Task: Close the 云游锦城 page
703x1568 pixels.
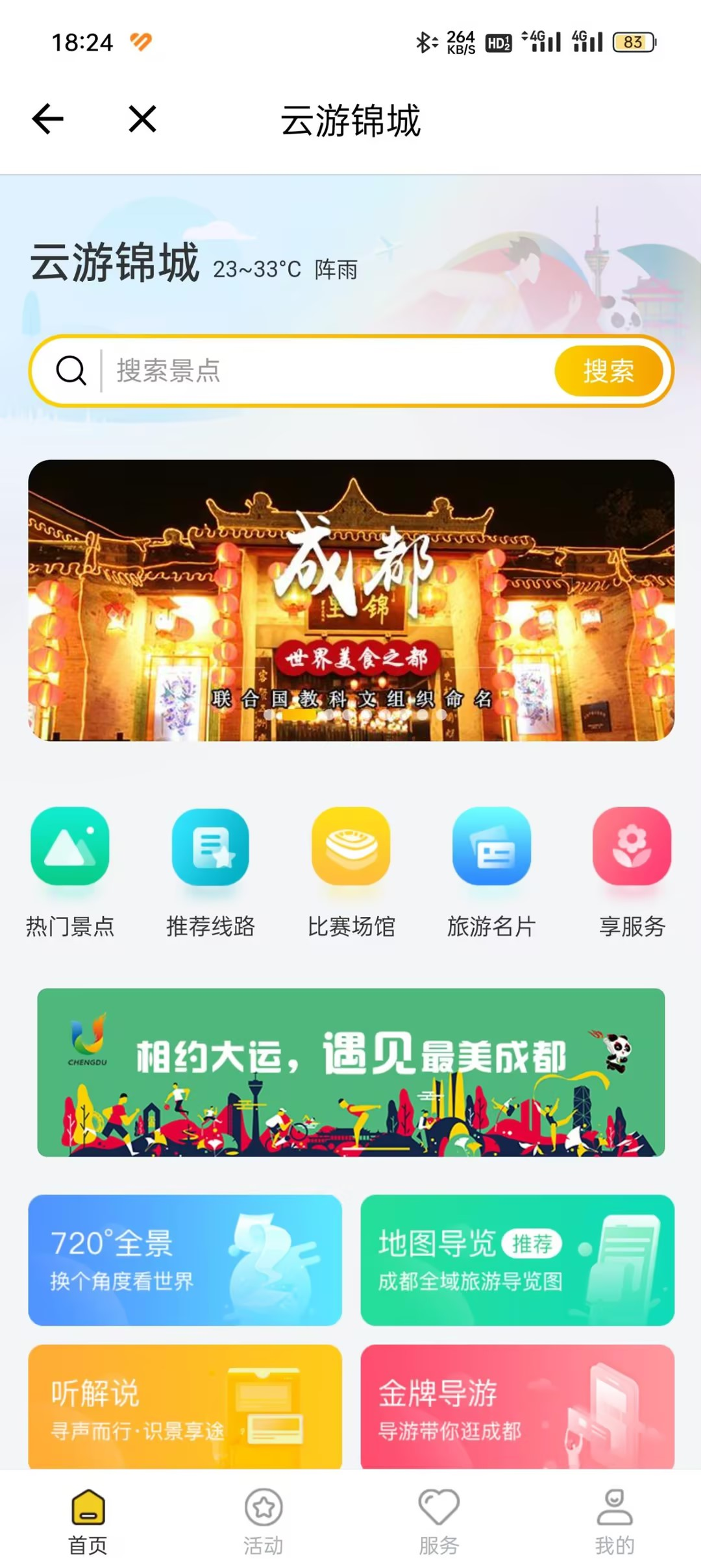Action: tap(142, 119)
